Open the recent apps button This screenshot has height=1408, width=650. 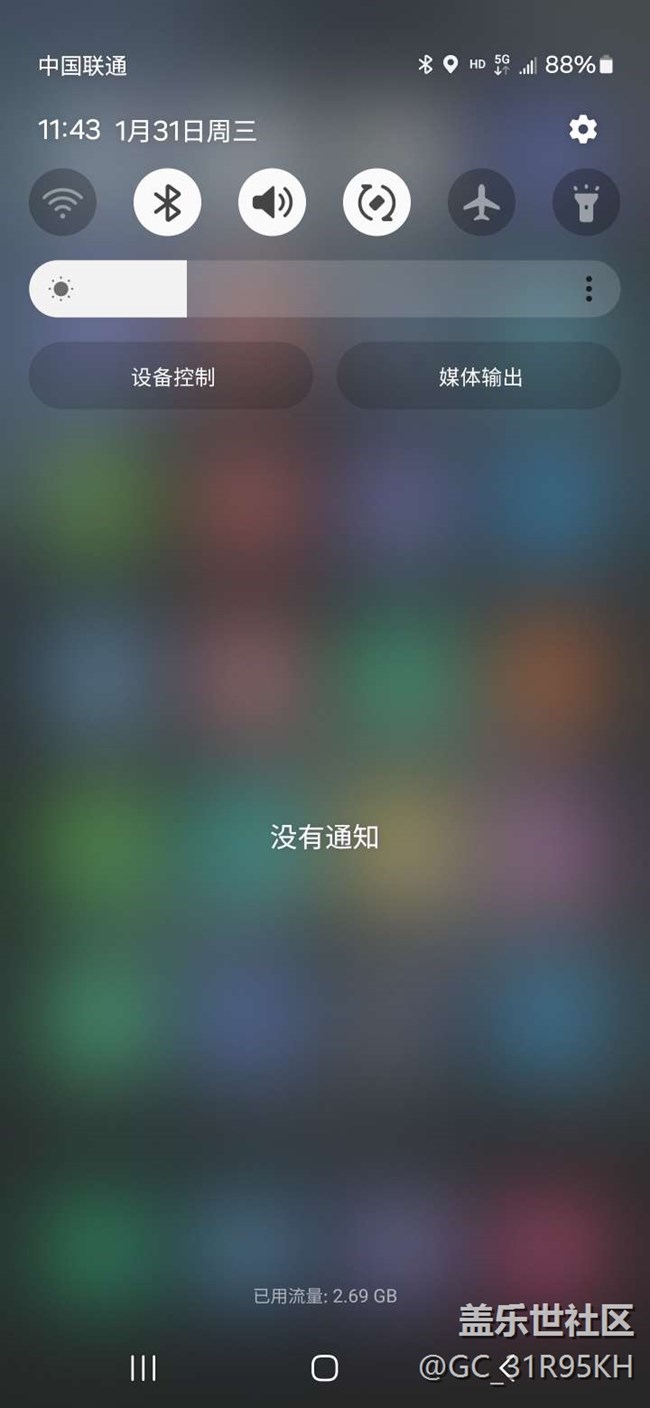click(143, 1368)
